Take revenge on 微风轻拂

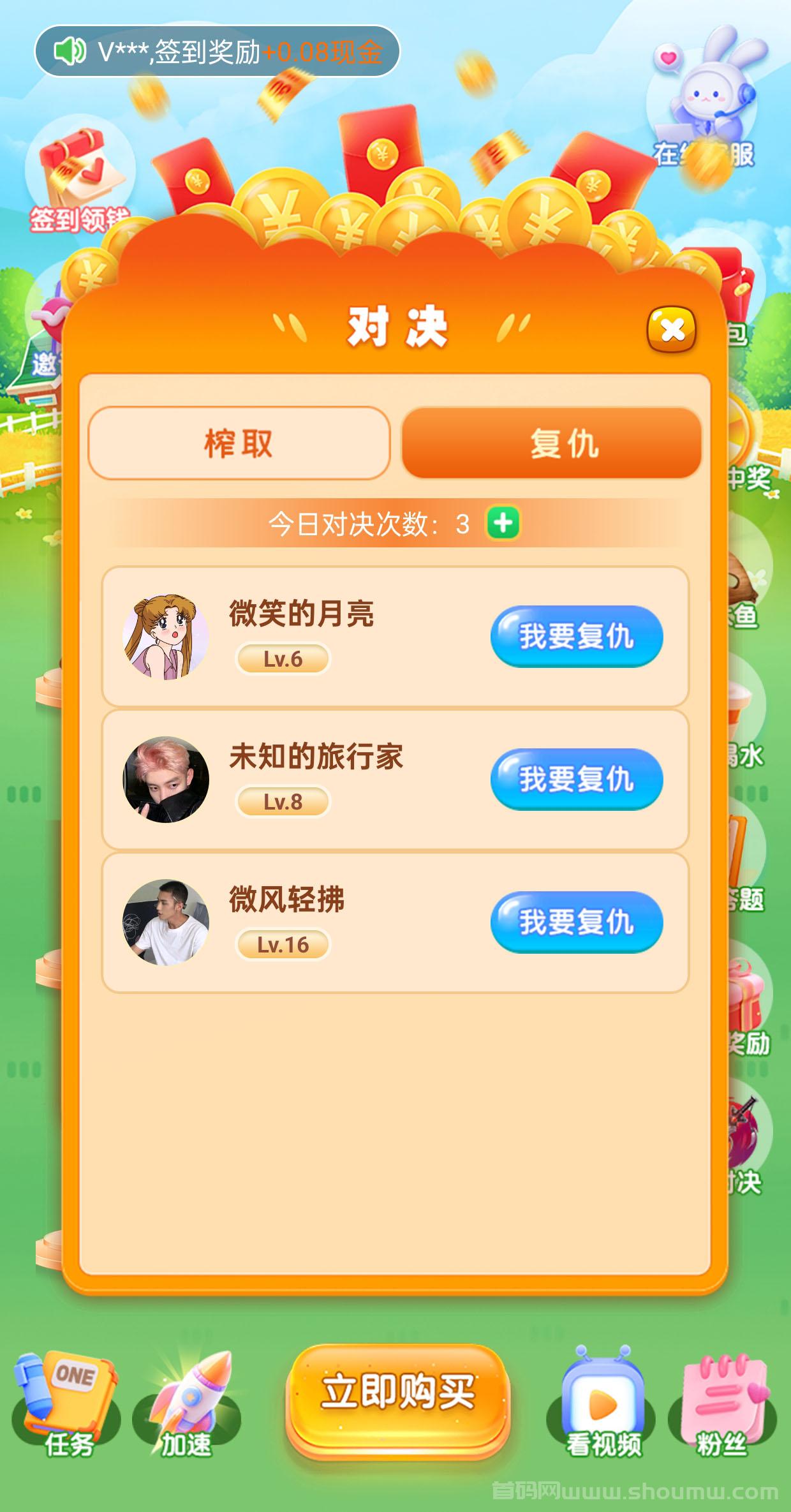[x=577, y=923]
